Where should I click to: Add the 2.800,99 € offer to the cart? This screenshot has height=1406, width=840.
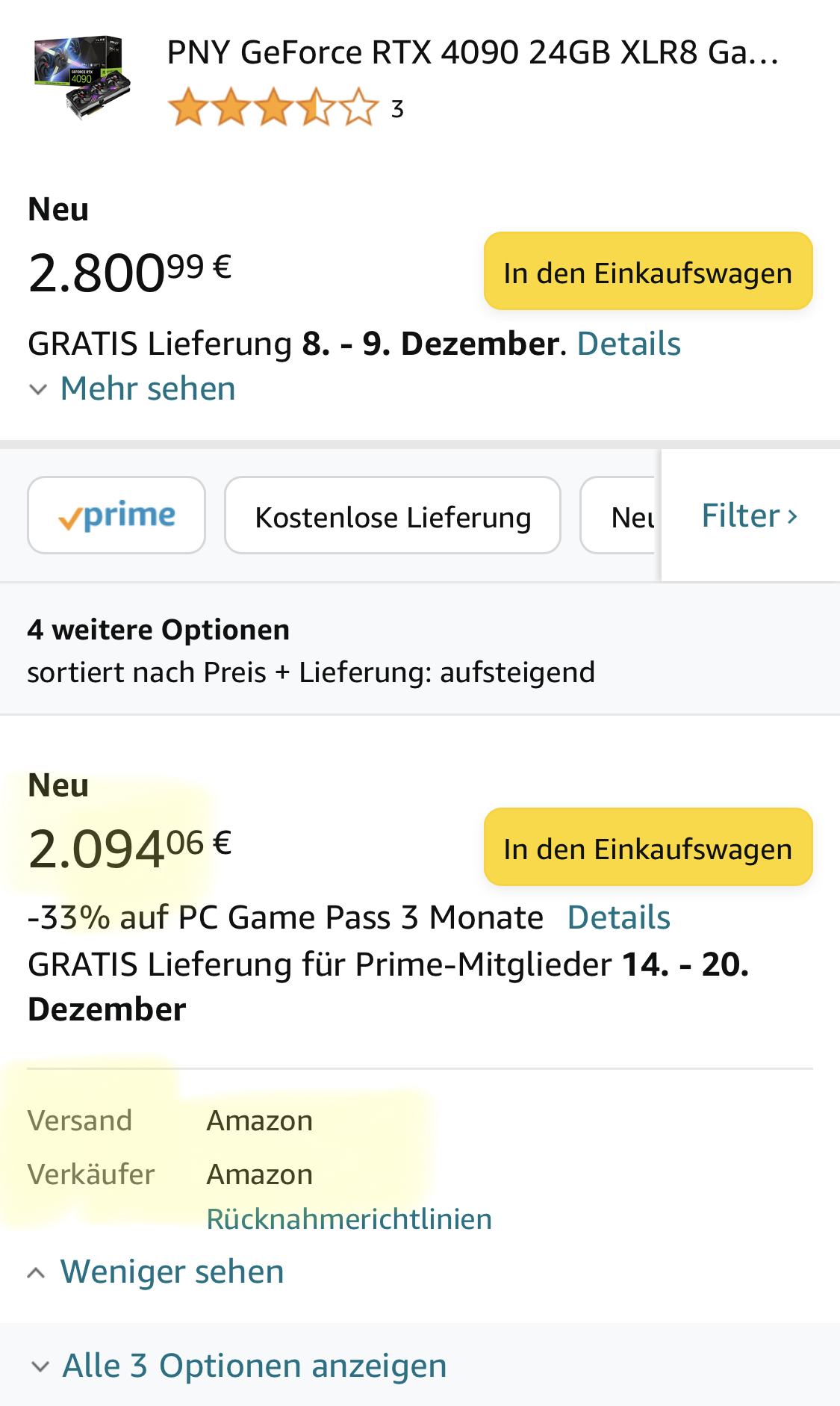click(x=647, y=272)
